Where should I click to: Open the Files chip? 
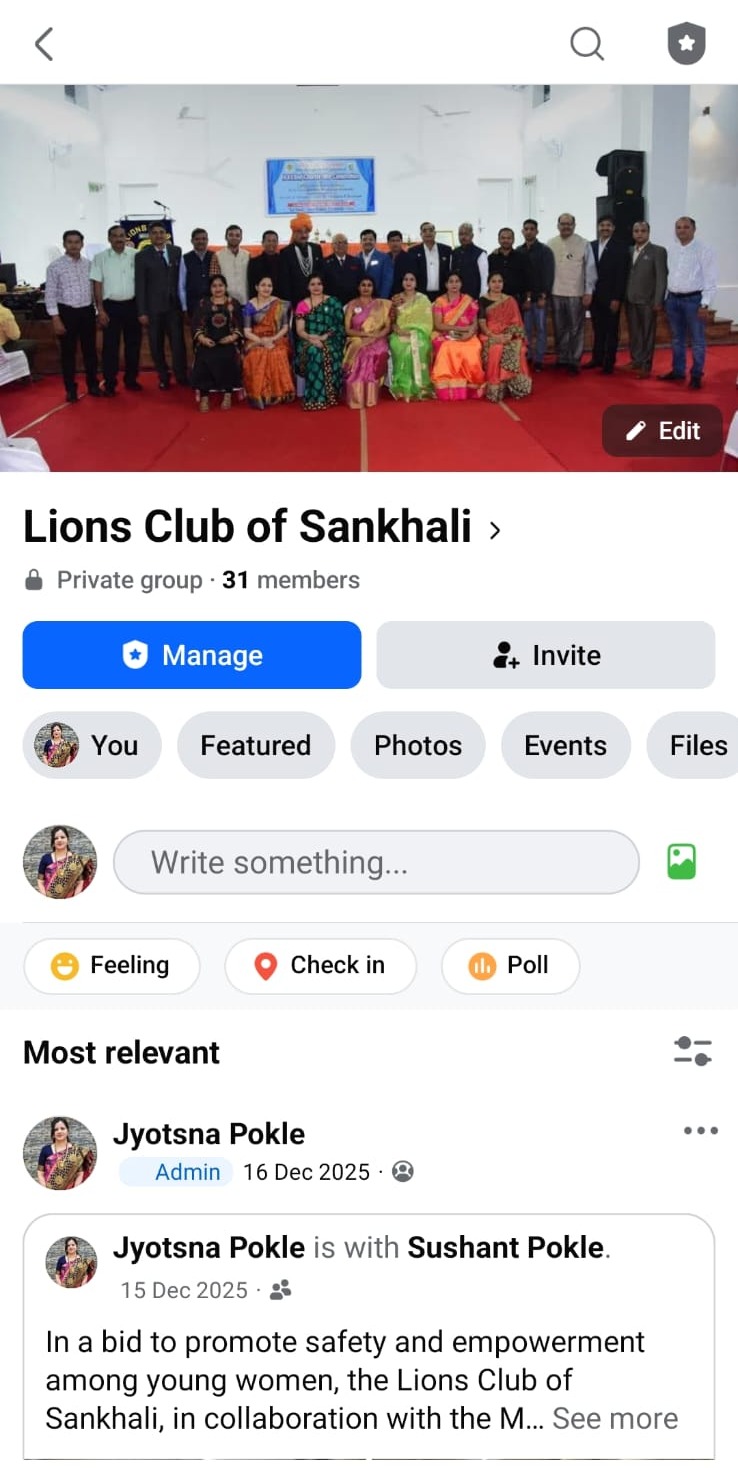(x=697, y=745)
